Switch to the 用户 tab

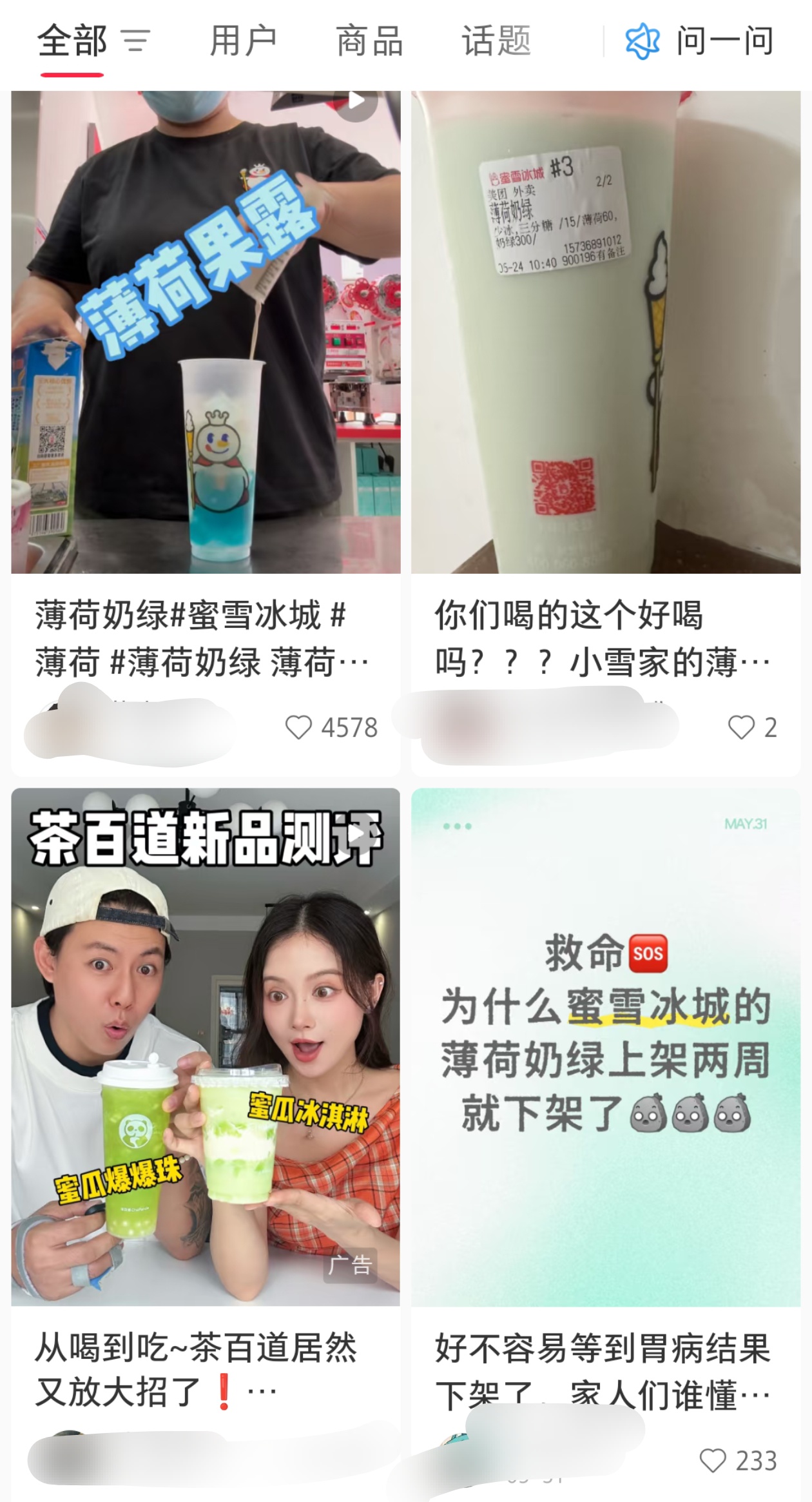click(x=243, y=41)
